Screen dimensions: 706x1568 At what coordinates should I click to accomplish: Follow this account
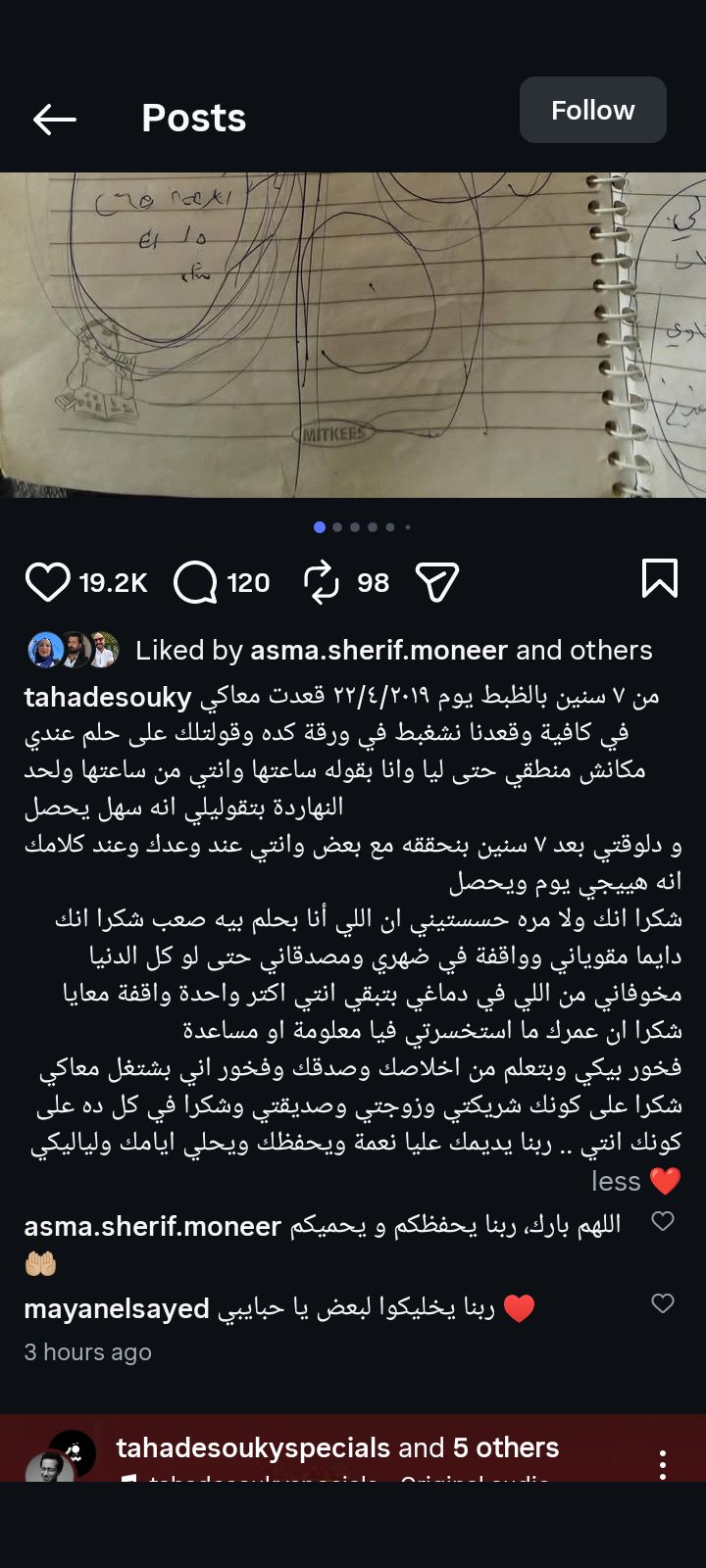[592, 111]
